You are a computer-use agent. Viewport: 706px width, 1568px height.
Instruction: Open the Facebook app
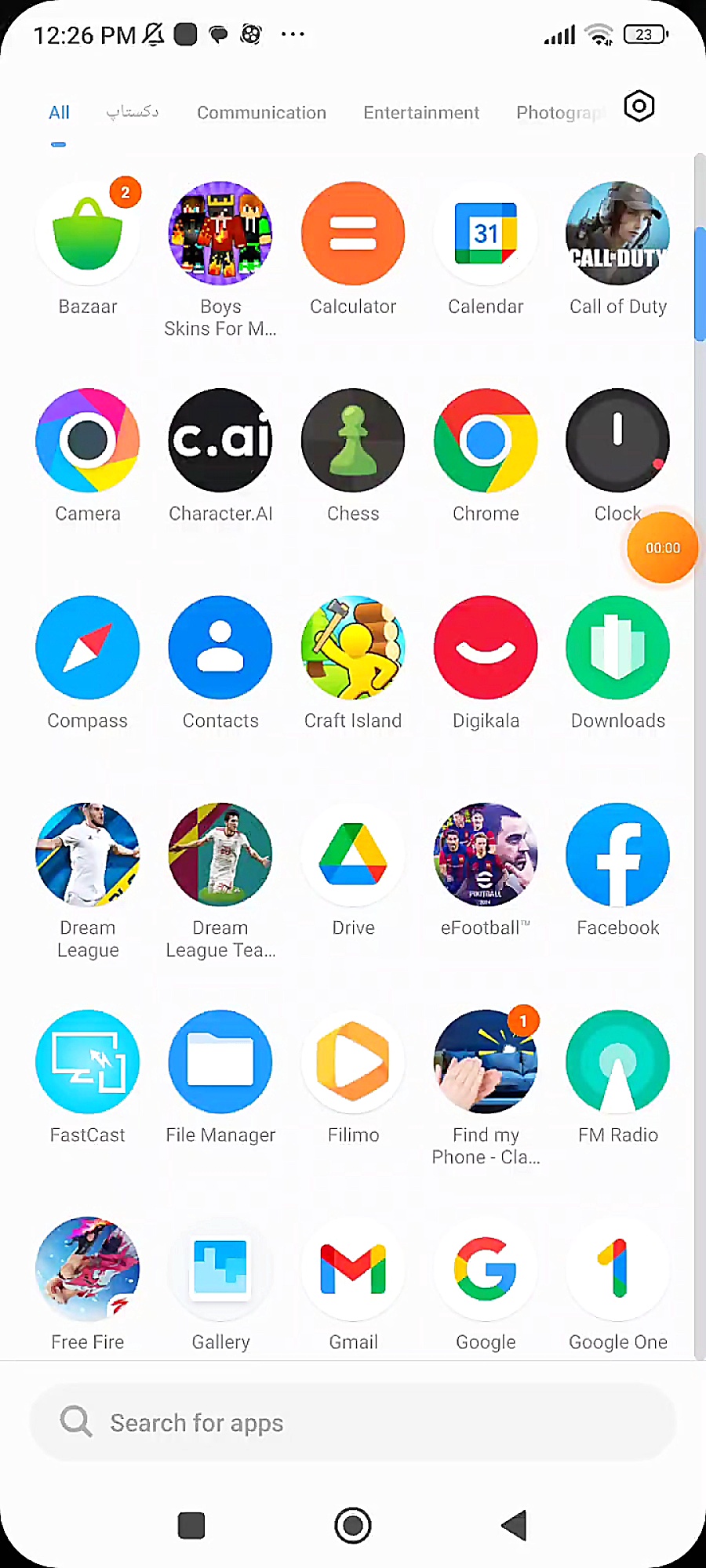[617, 855]
